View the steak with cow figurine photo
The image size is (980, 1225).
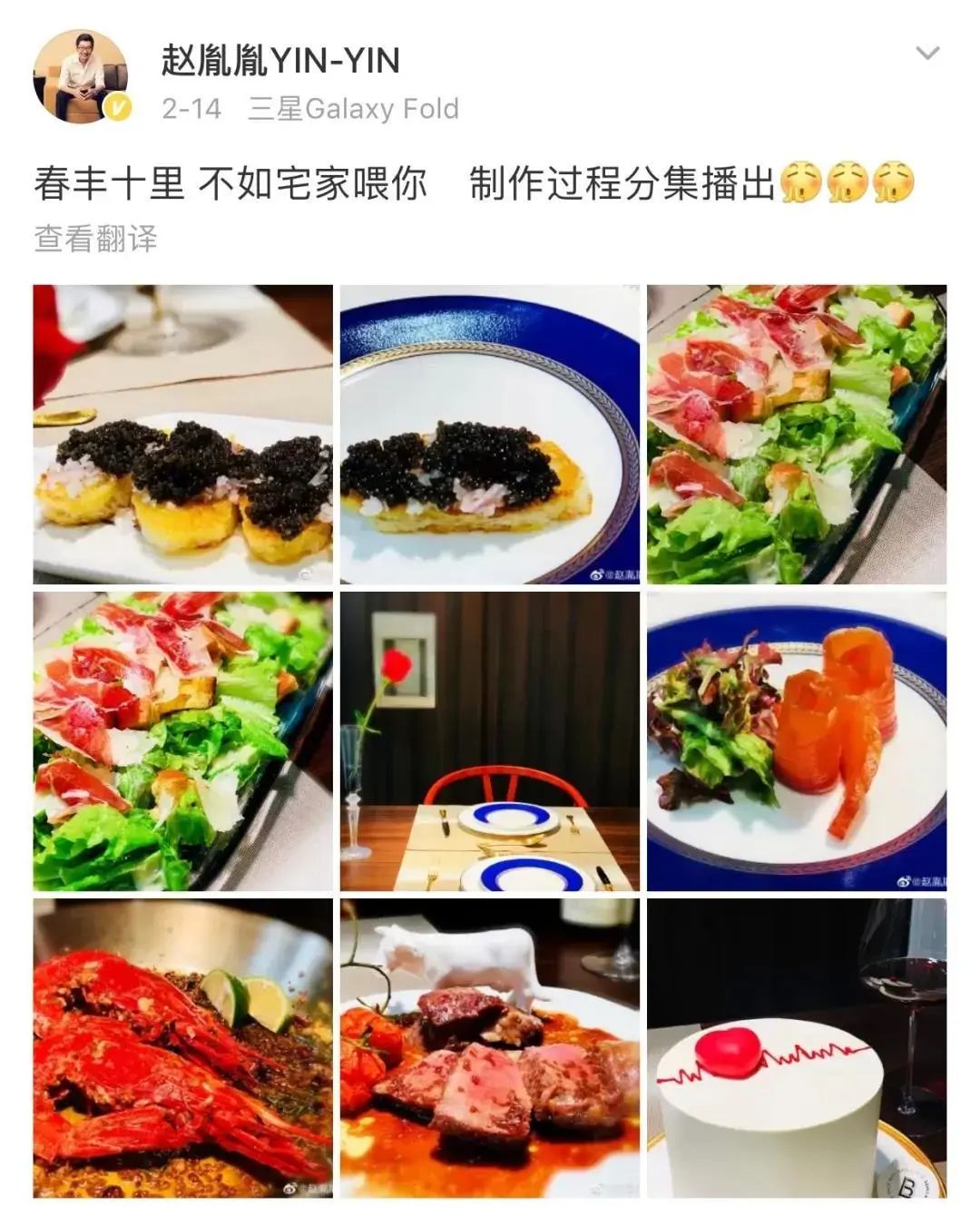click(x=489, y=1048)
